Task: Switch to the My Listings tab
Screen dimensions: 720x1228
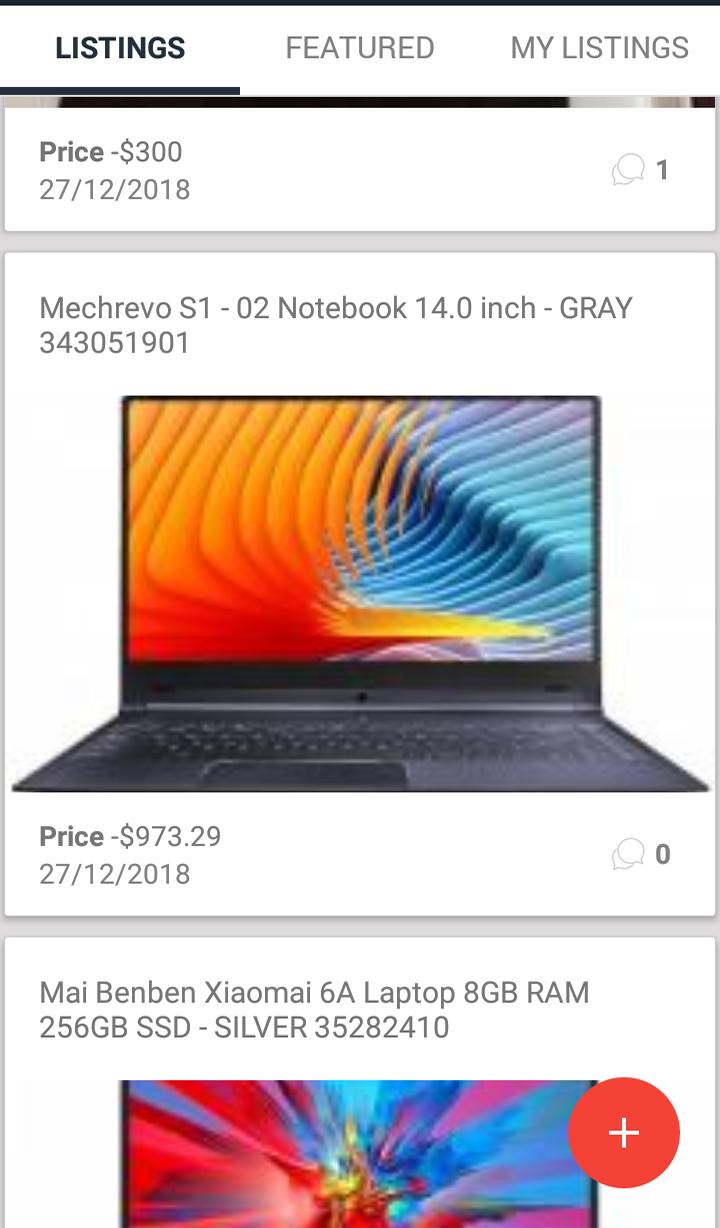Action: (599, 48)
